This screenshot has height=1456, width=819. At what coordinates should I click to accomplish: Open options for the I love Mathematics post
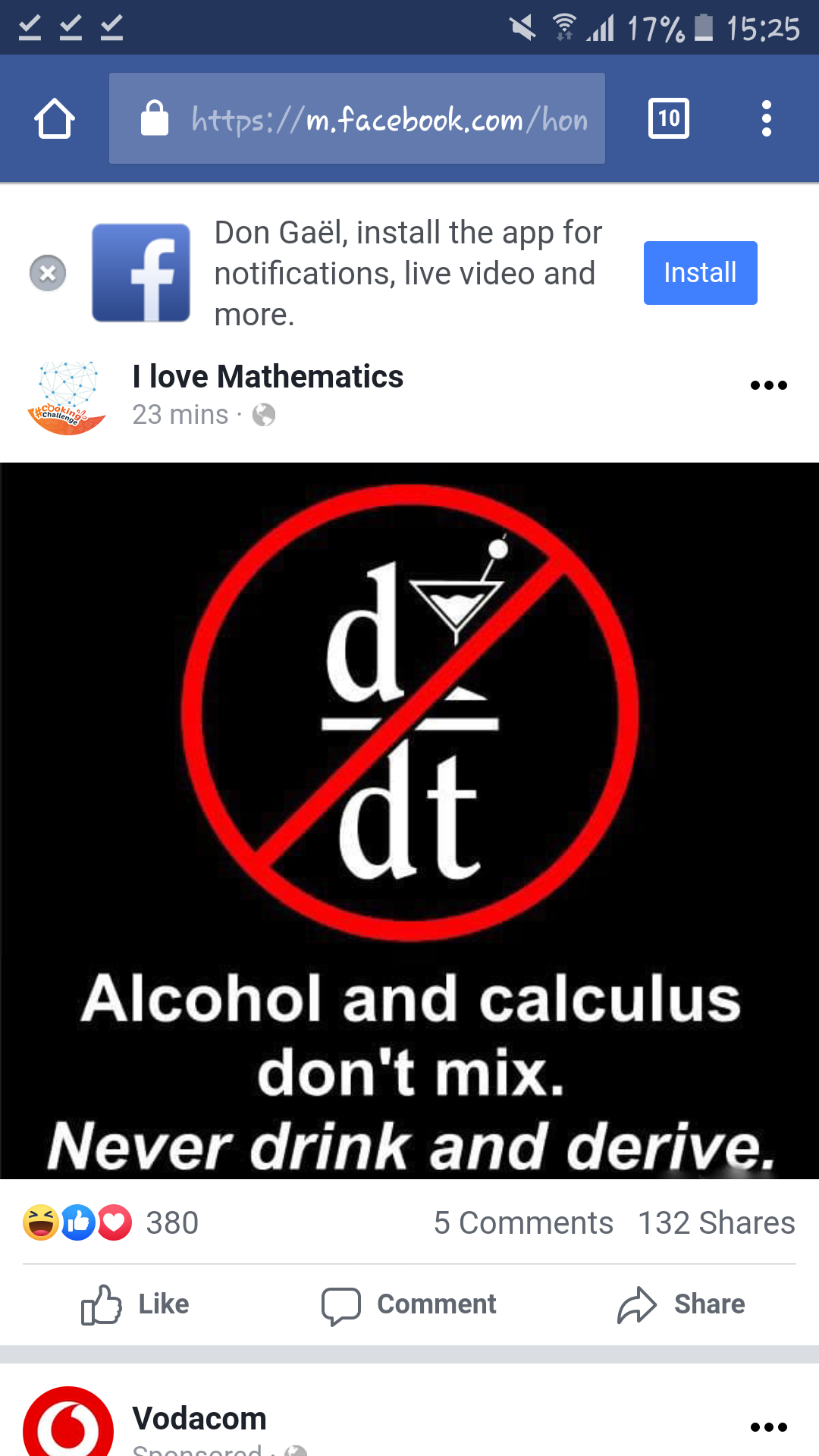(x=768, y=385)
